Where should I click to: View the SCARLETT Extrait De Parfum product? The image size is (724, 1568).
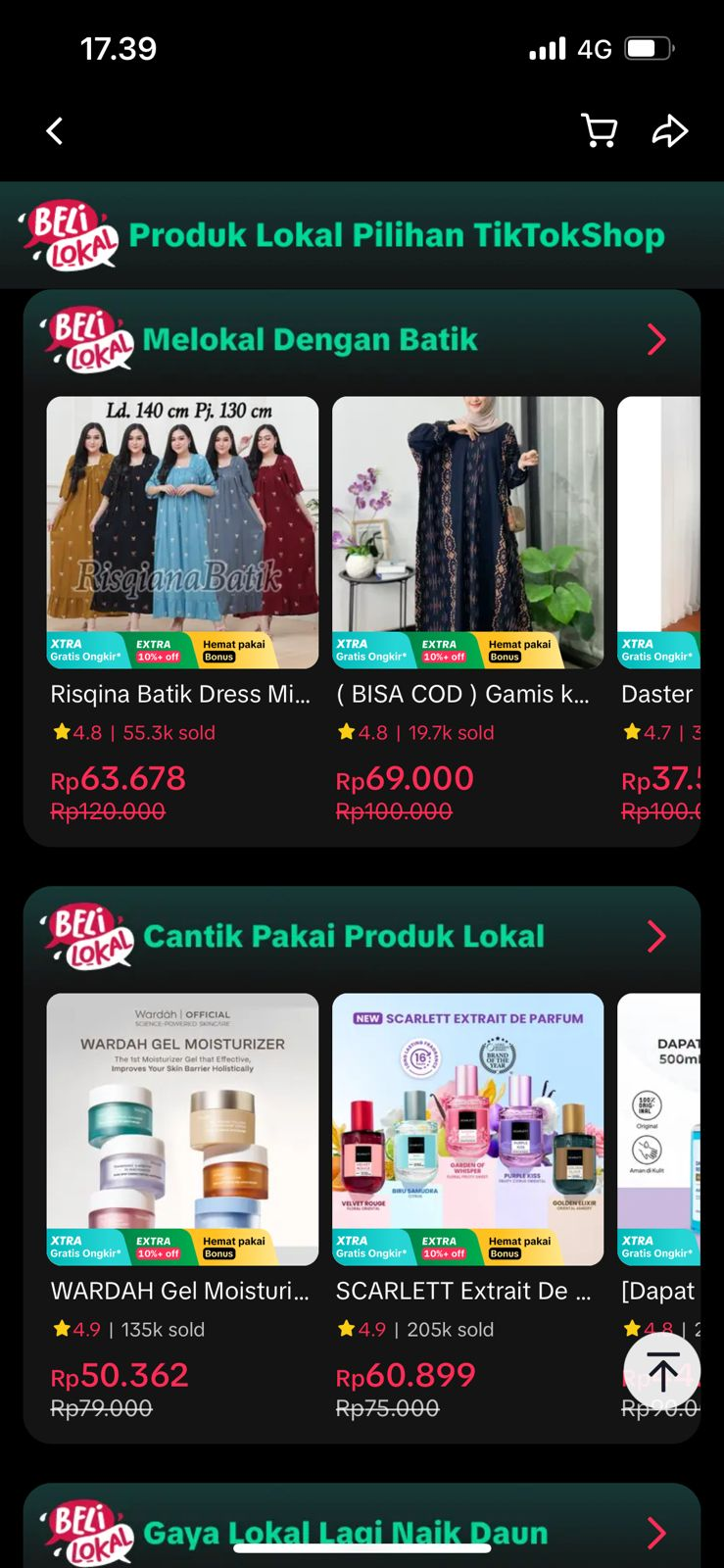(x=467, y=1129)
